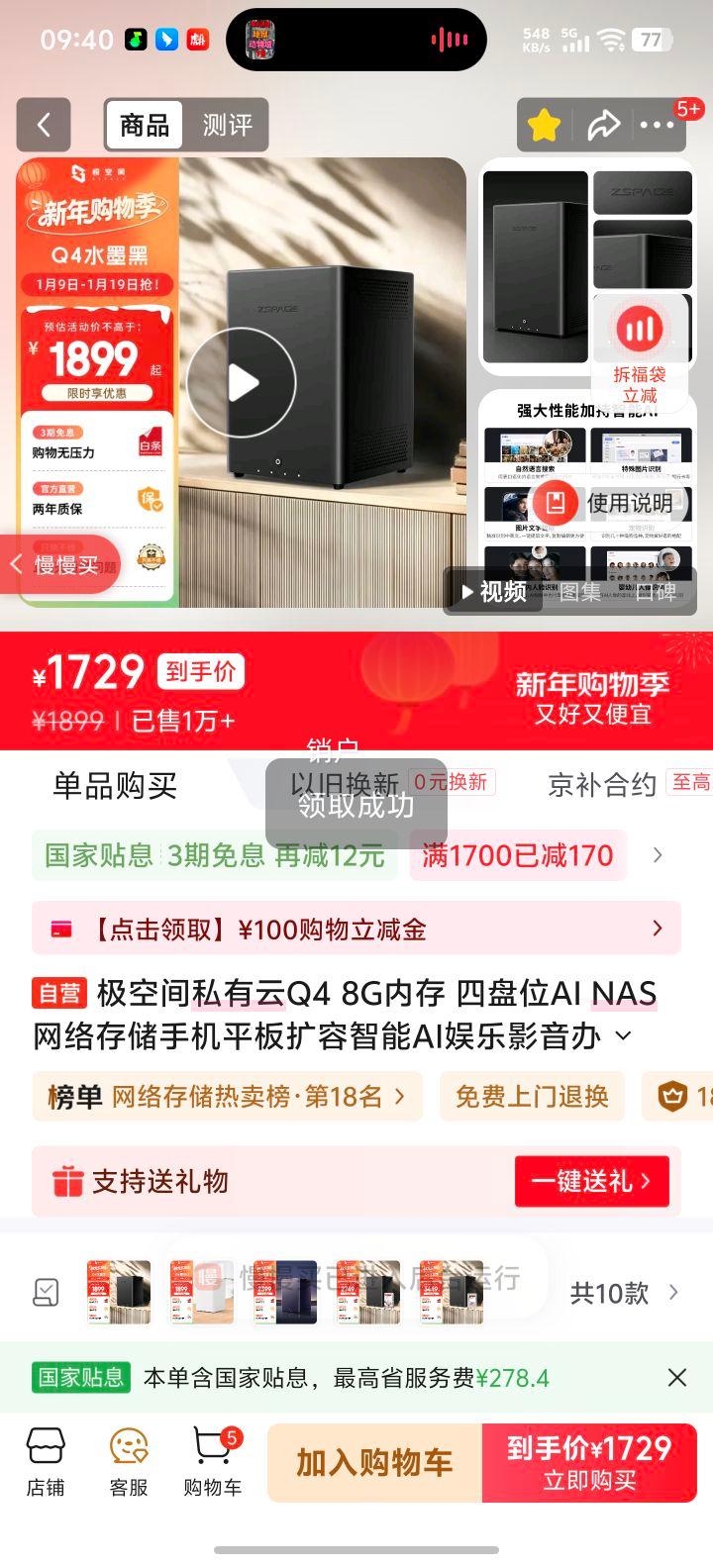The width and height of the screenshot is (713, 1568).
Task: Select the 测评 tab
Action: coord(229,126)
